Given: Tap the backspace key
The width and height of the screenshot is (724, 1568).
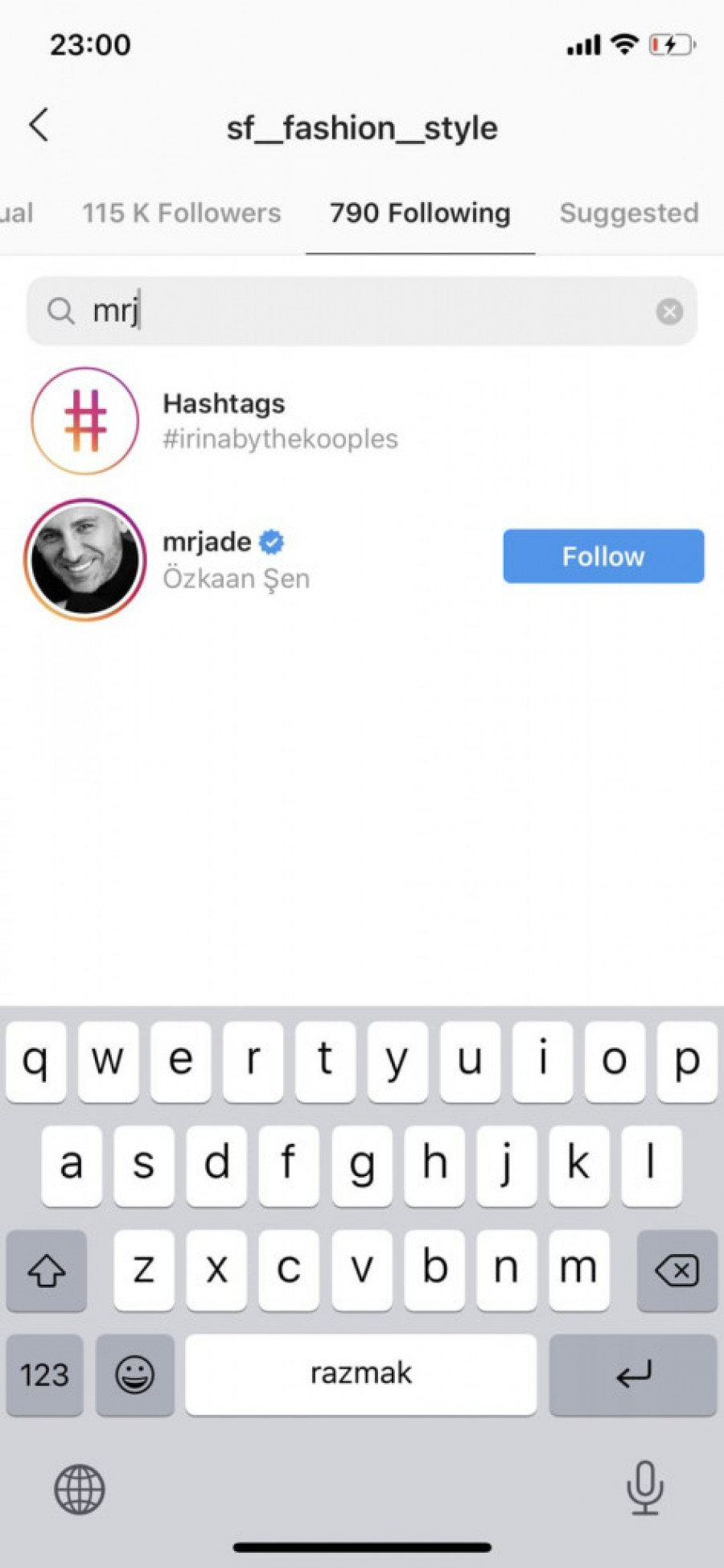Looking at the screenshot, I should [677, 1271].
